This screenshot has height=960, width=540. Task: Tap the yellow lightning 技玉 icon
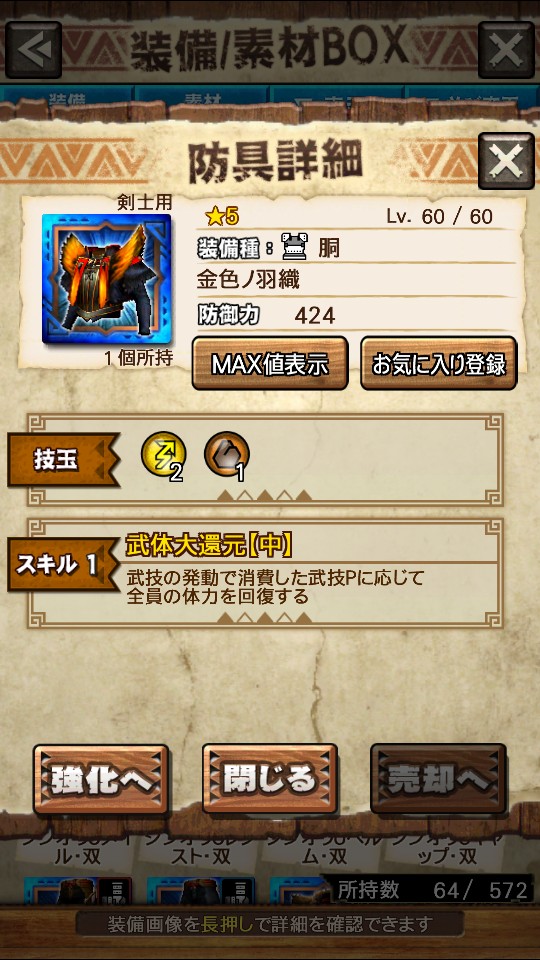[163, 456]
